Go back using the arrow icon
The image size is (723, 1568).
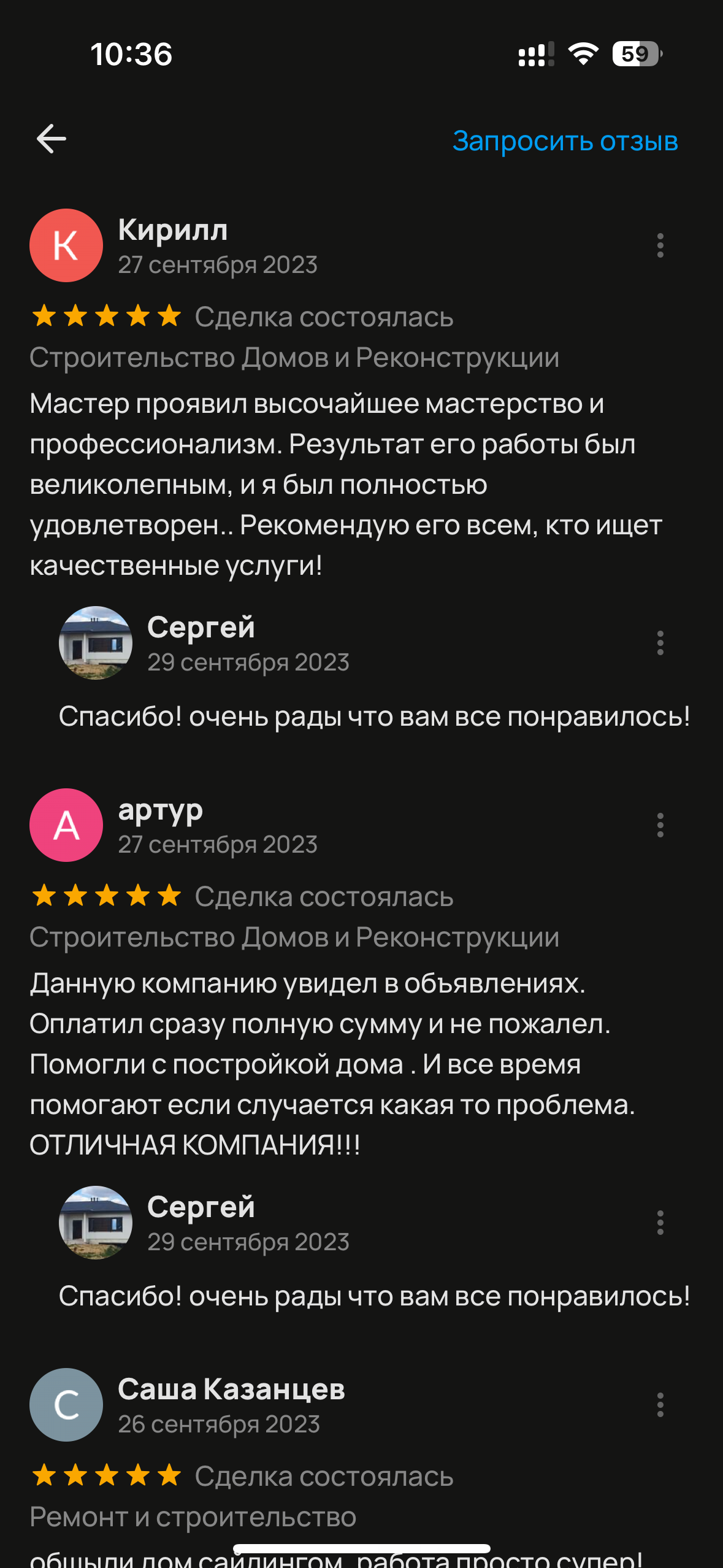52,139
